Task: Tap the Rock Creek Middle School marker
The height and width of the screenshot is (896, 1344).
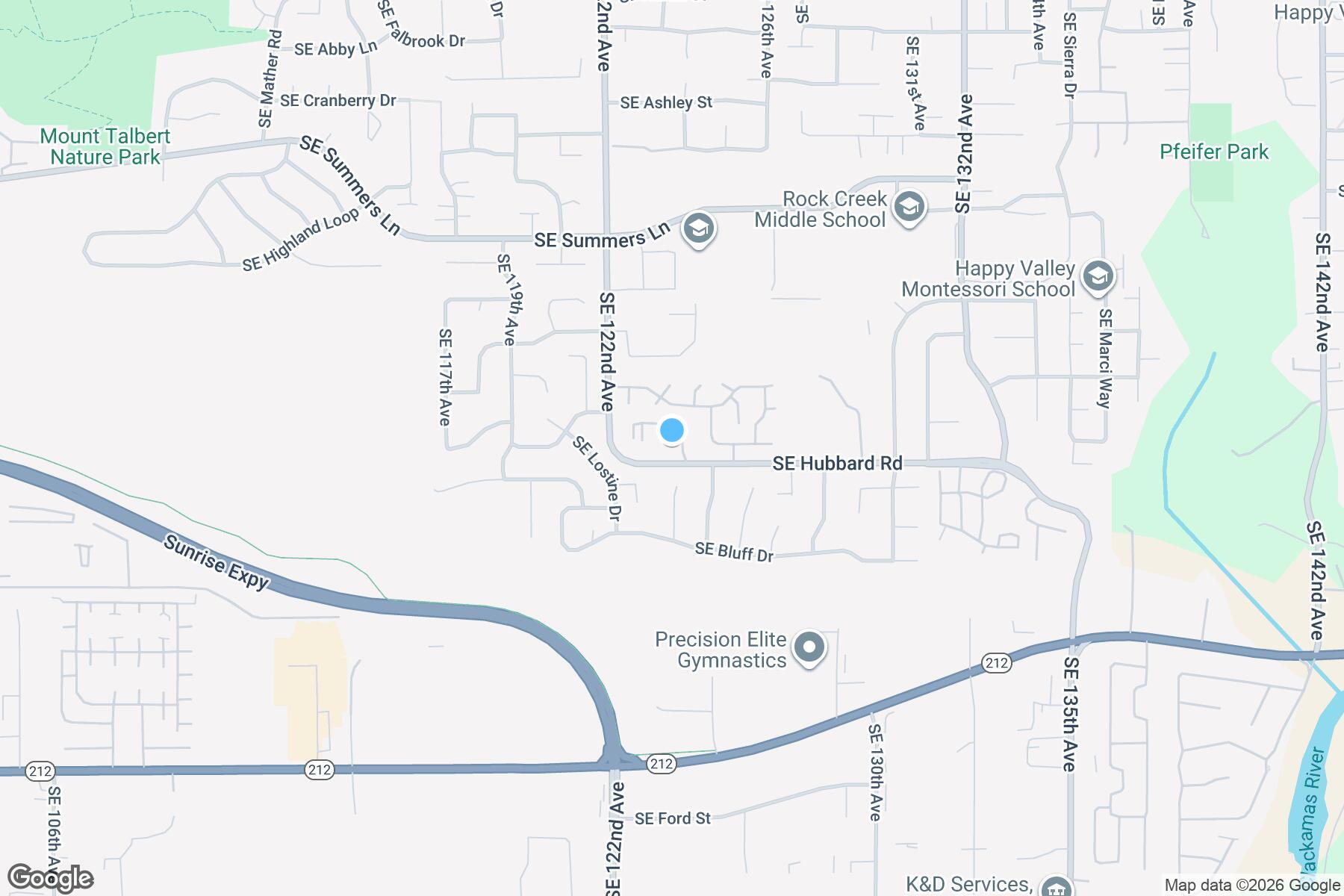Action: (909, 208)
